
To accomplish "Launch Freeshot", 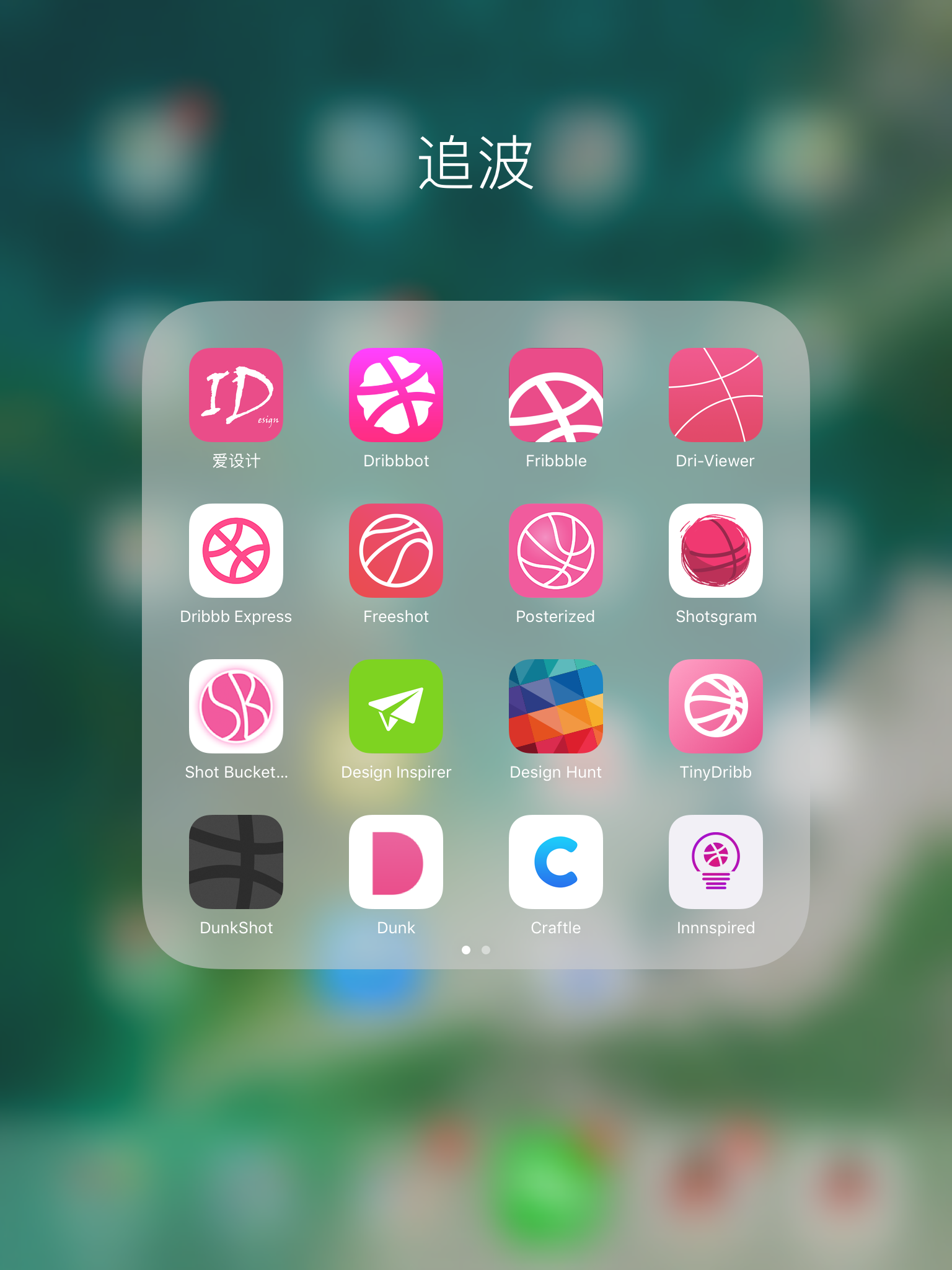I will tap(396, 551).
